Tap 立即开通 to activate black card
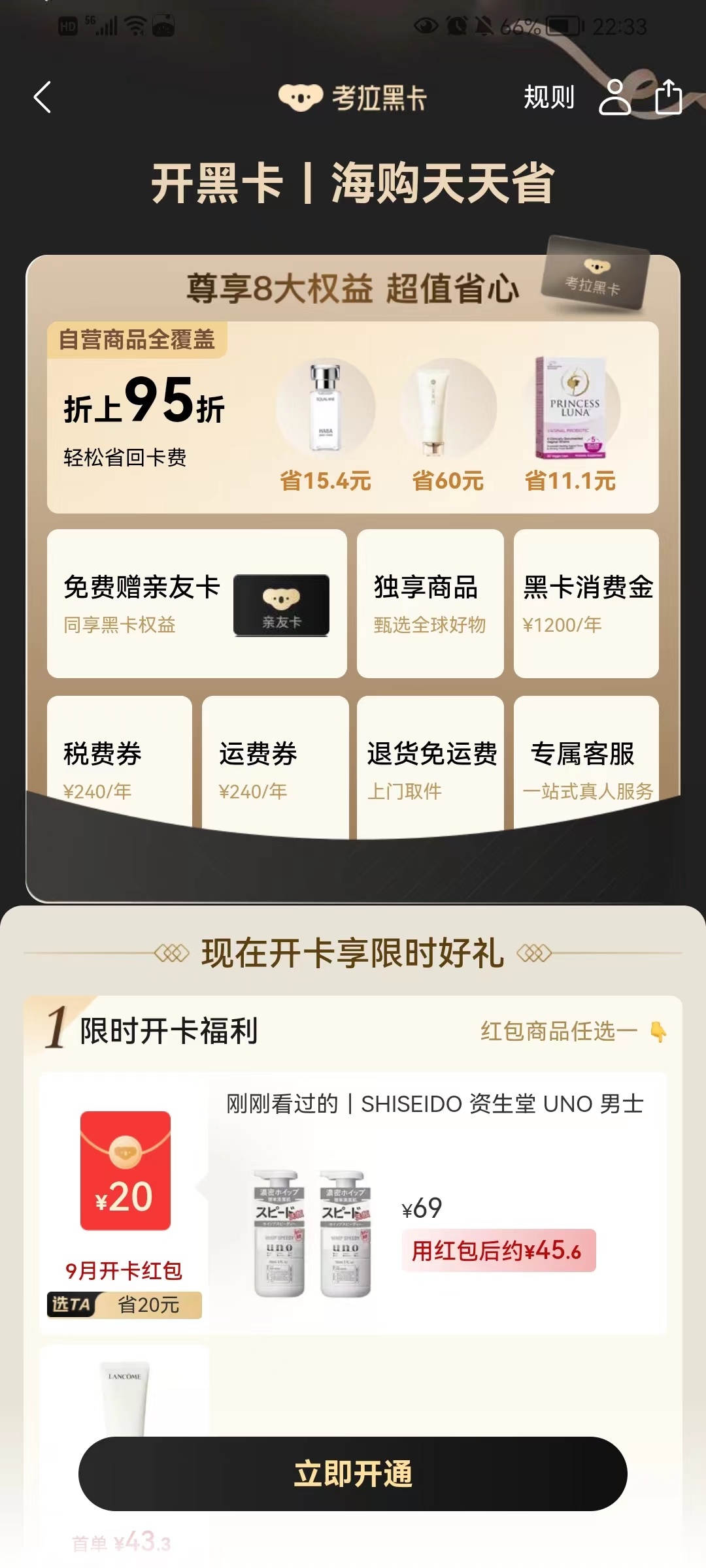This screenshot has width=706, height=1568. (x=353, y=1473)
